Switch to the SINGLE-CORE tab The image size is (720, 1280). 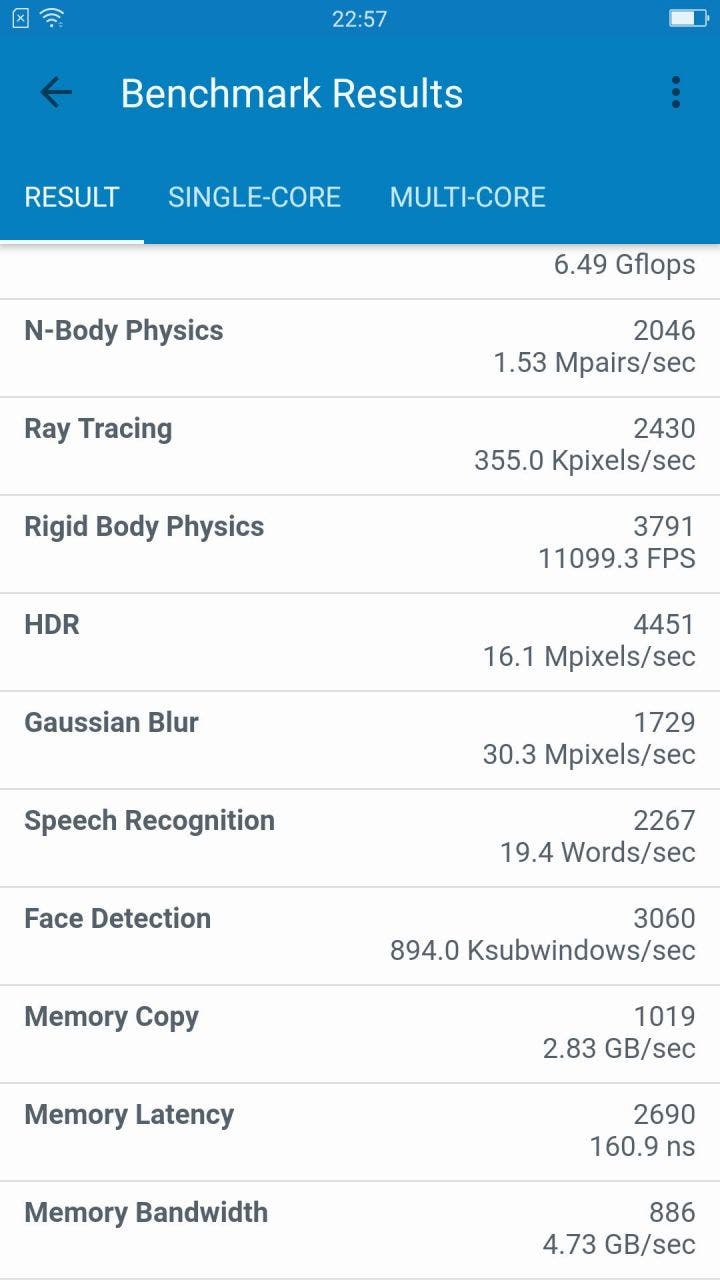pos(254,197)
